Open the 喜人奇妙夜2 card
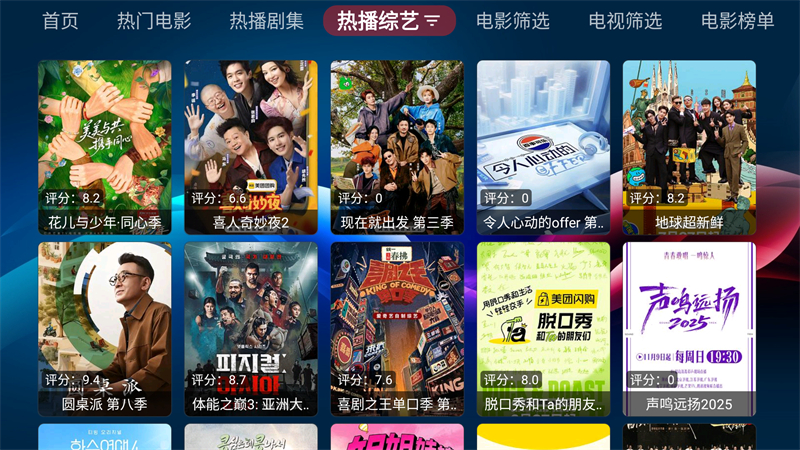The width and height of the screenshot is (800, 450). coord(251,147)
